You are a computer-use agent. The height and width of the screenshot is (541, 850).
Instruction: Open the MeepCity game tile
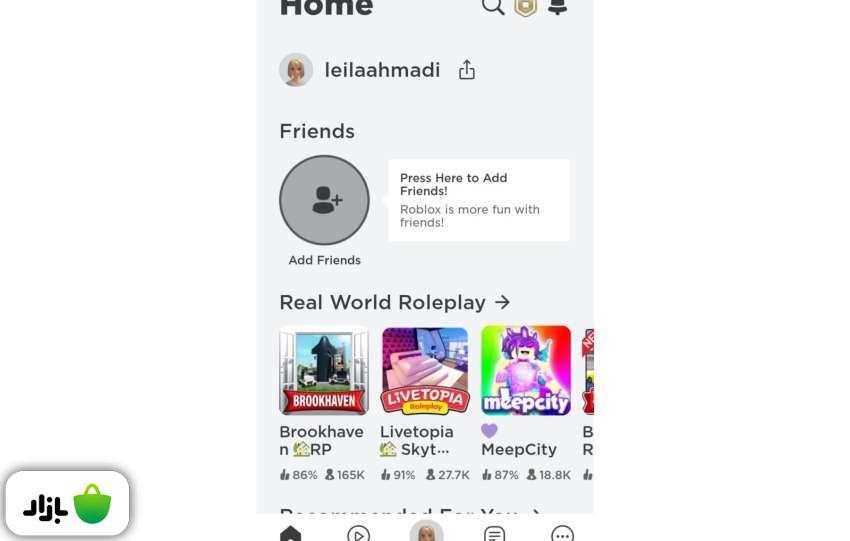coord(526,370)
